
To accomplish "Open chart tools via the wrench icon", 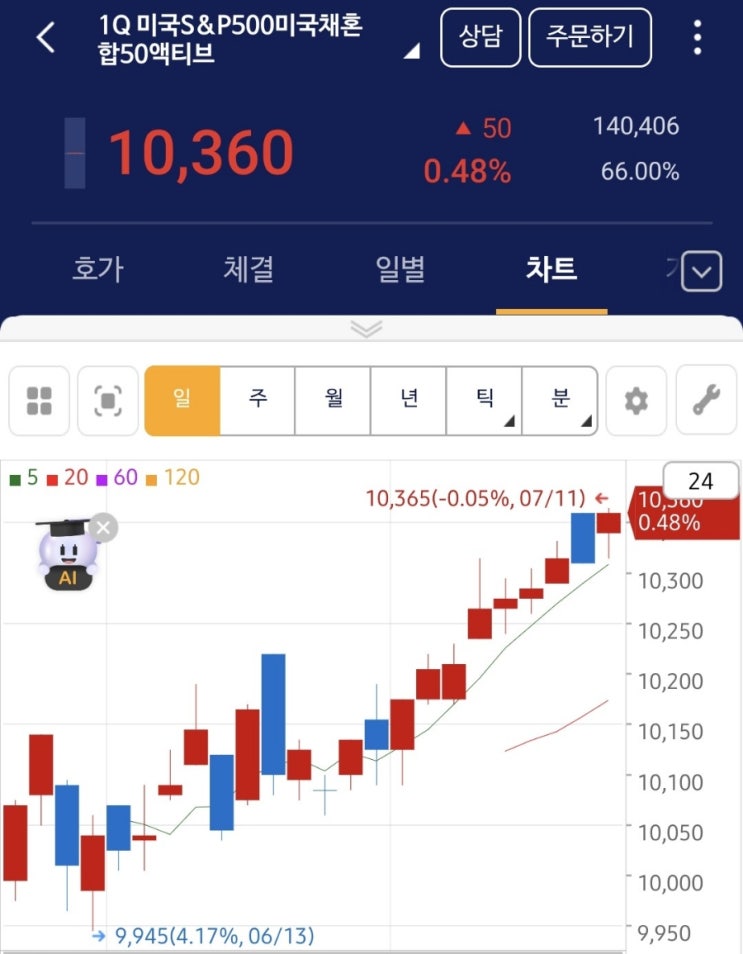I will [705, 400].
